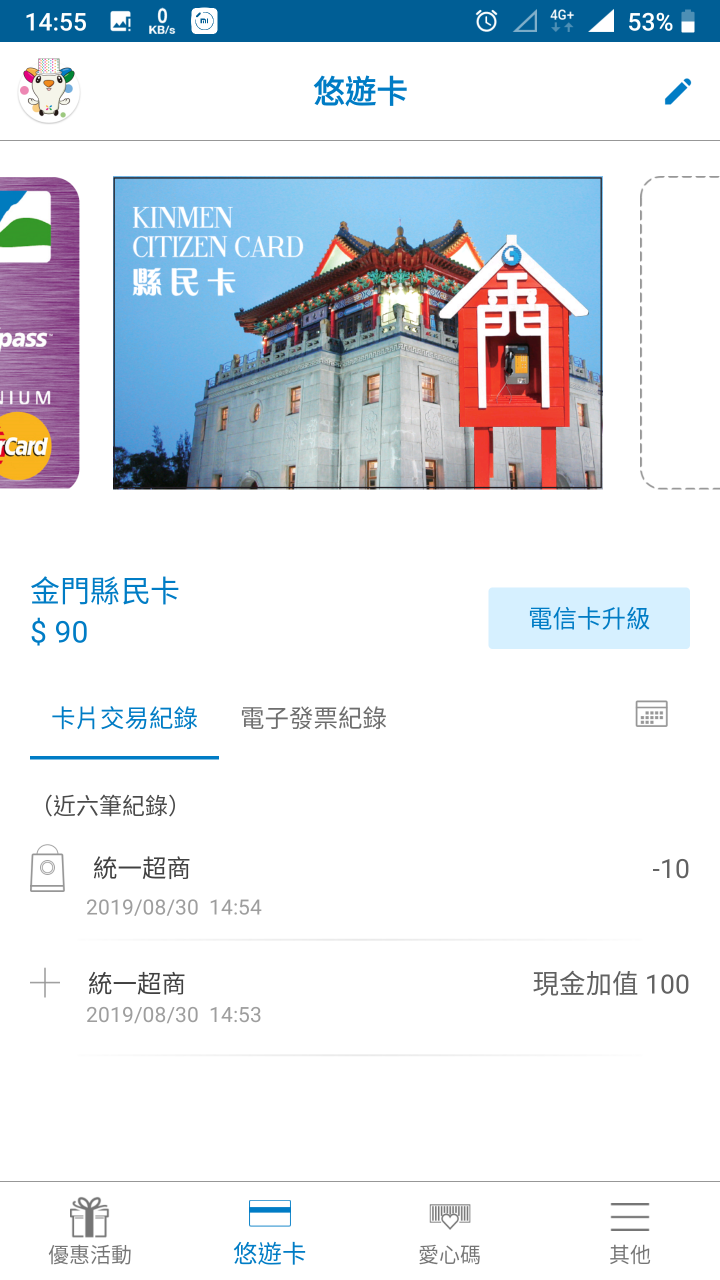
Task: Open the 愛心碼 tab
Action: 450,1232
